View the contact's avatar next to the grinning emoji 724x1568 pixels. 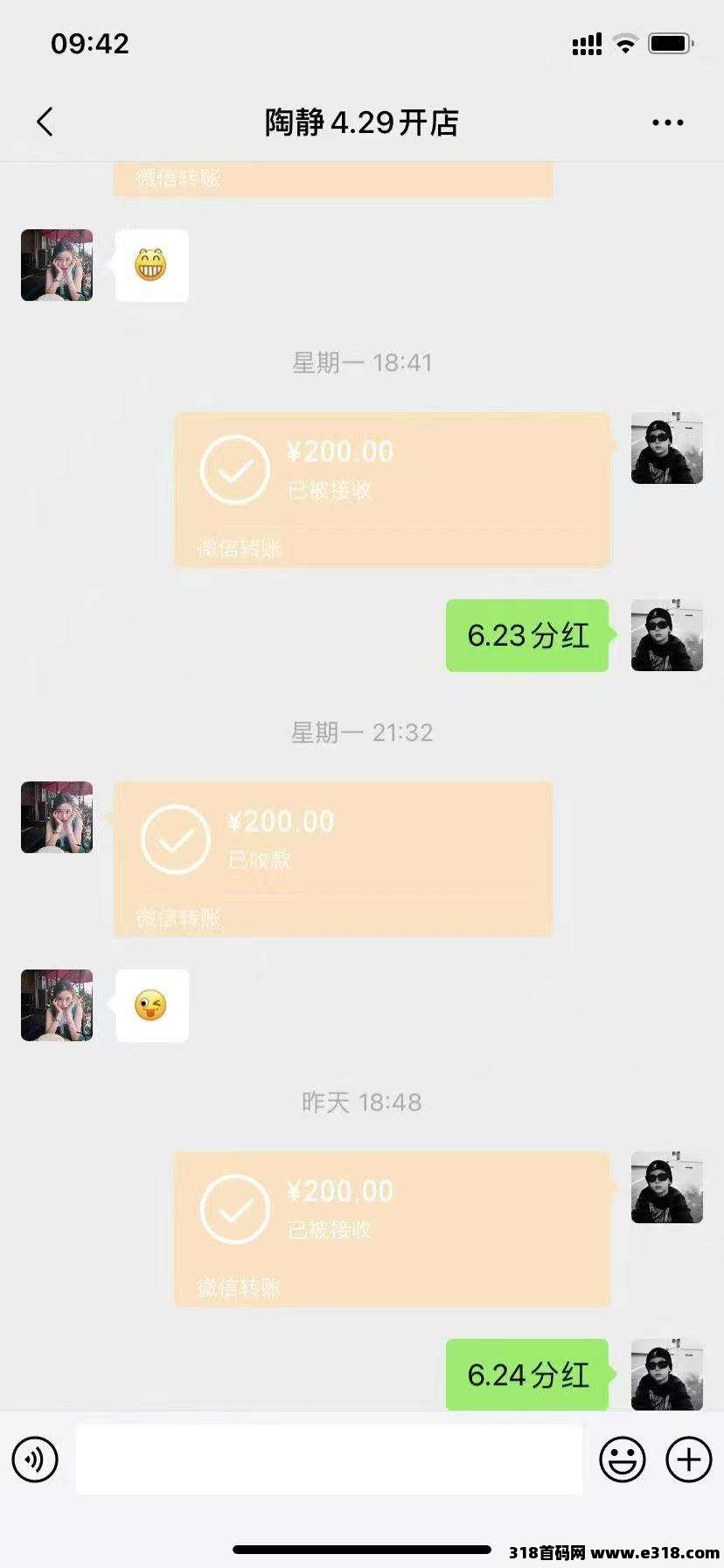coord(57,265)
